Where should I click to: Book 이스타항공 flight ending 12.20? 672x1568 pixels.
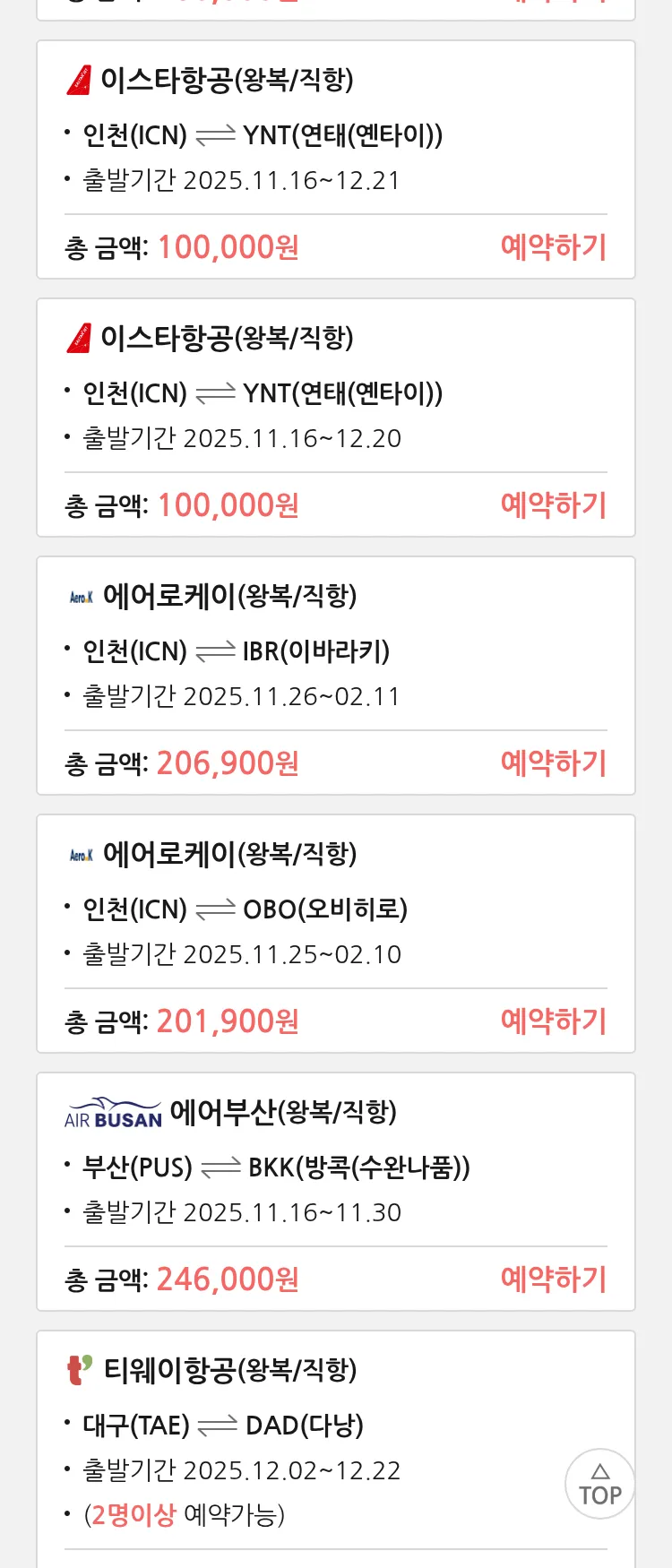click(x=553, y=504)
